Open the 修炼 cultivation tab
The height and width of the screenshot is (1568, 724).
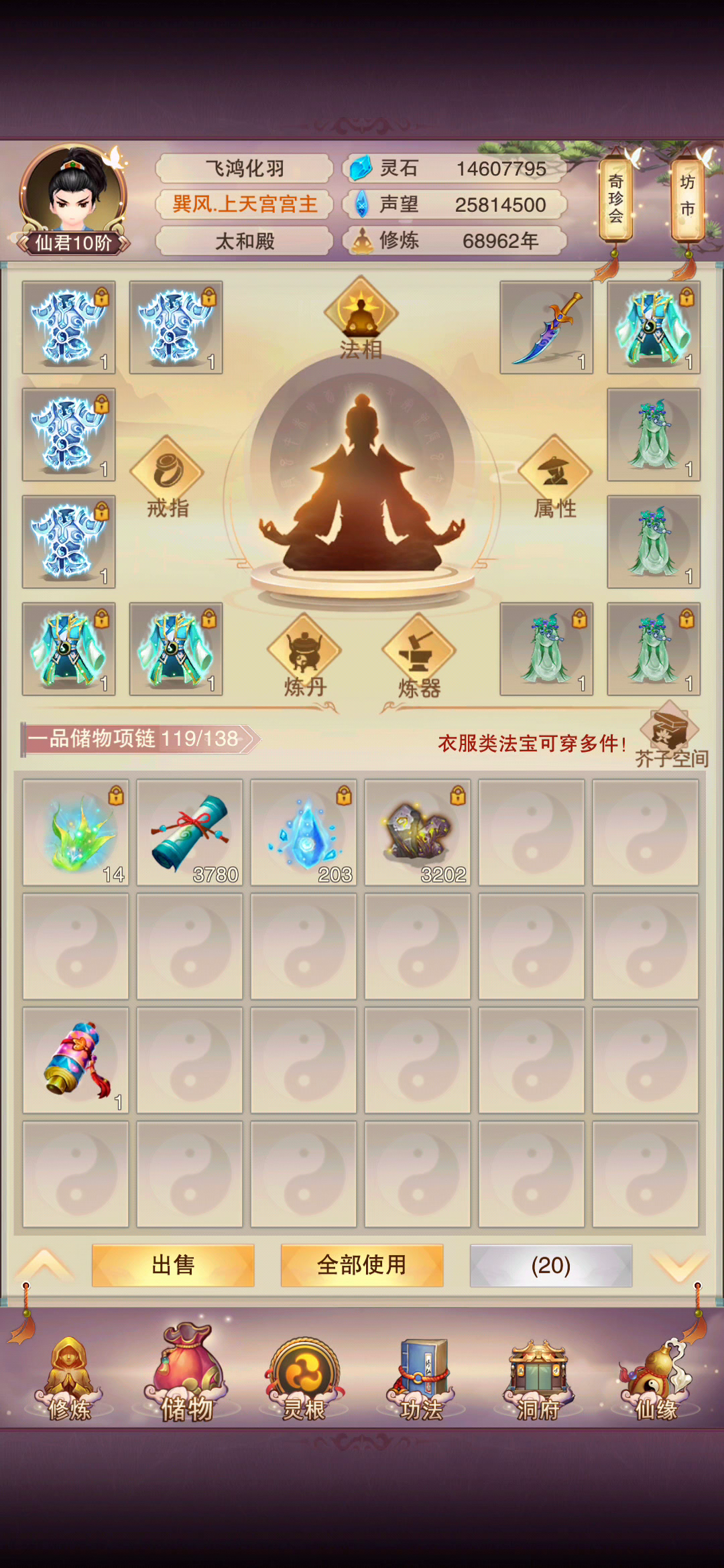pyautogui.click(x=70, y=1382)
